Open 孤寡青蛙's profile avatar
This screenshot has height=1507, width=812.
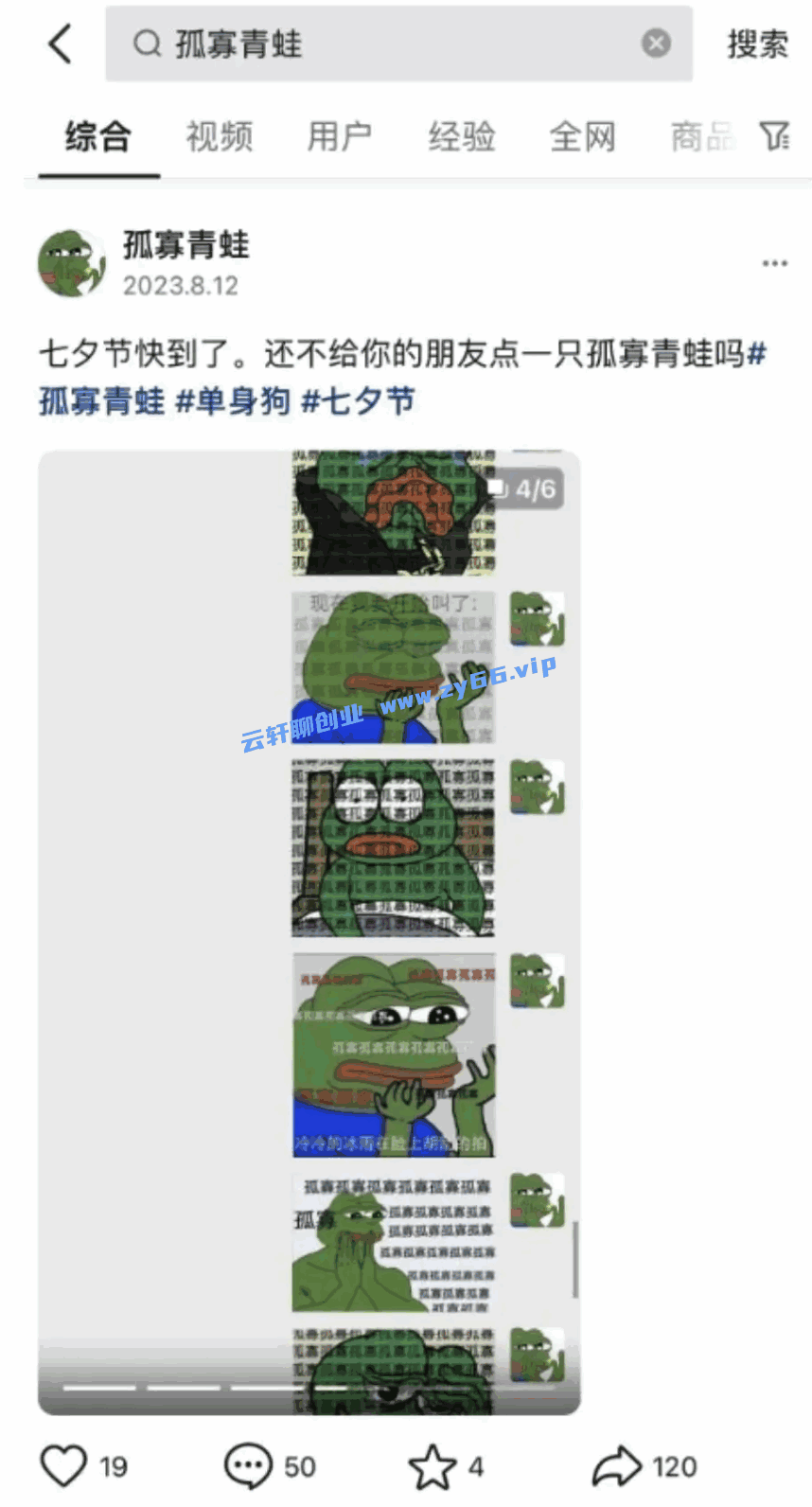[71, 263]
